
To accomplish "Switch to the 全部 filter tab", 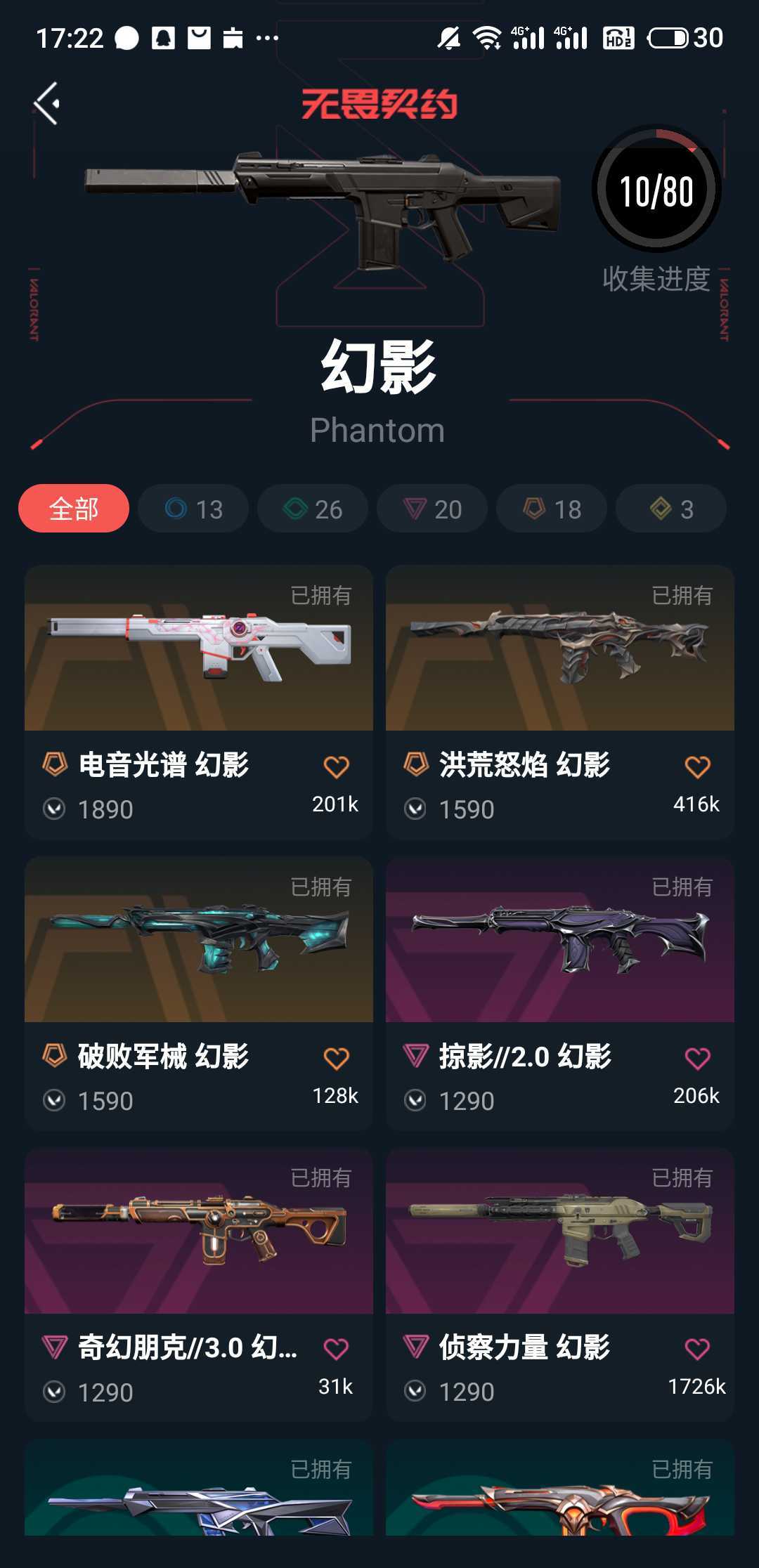I will pos(75,508).
